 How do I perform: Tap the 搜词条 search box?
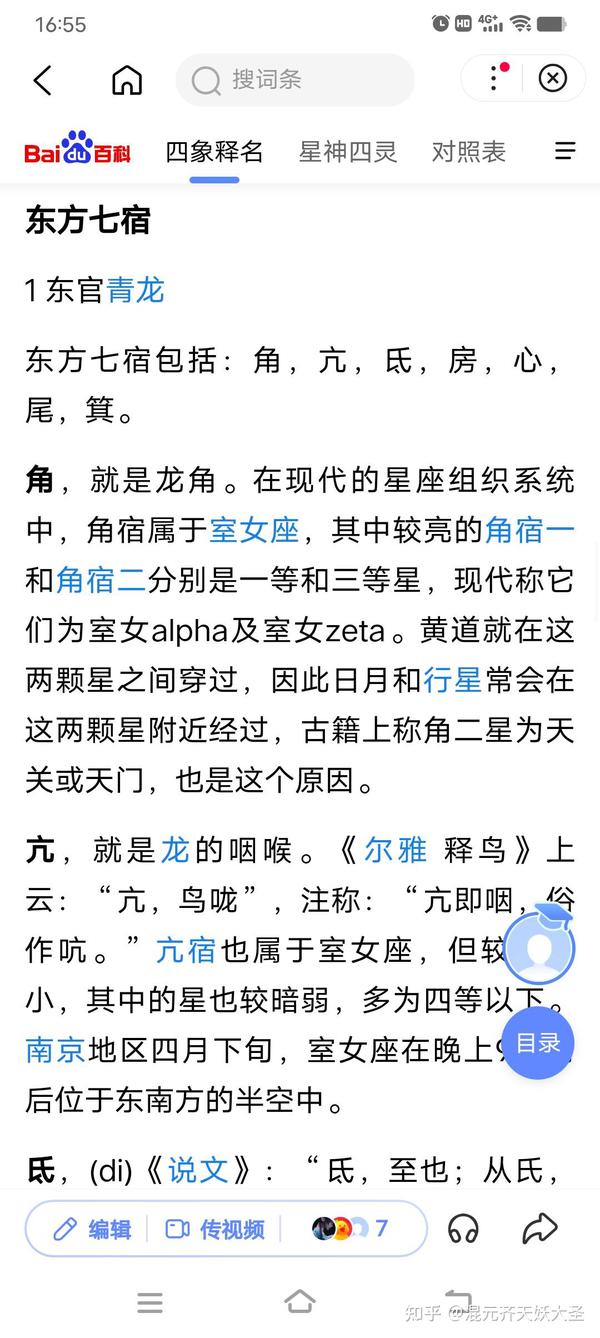[x=295, y=80]
